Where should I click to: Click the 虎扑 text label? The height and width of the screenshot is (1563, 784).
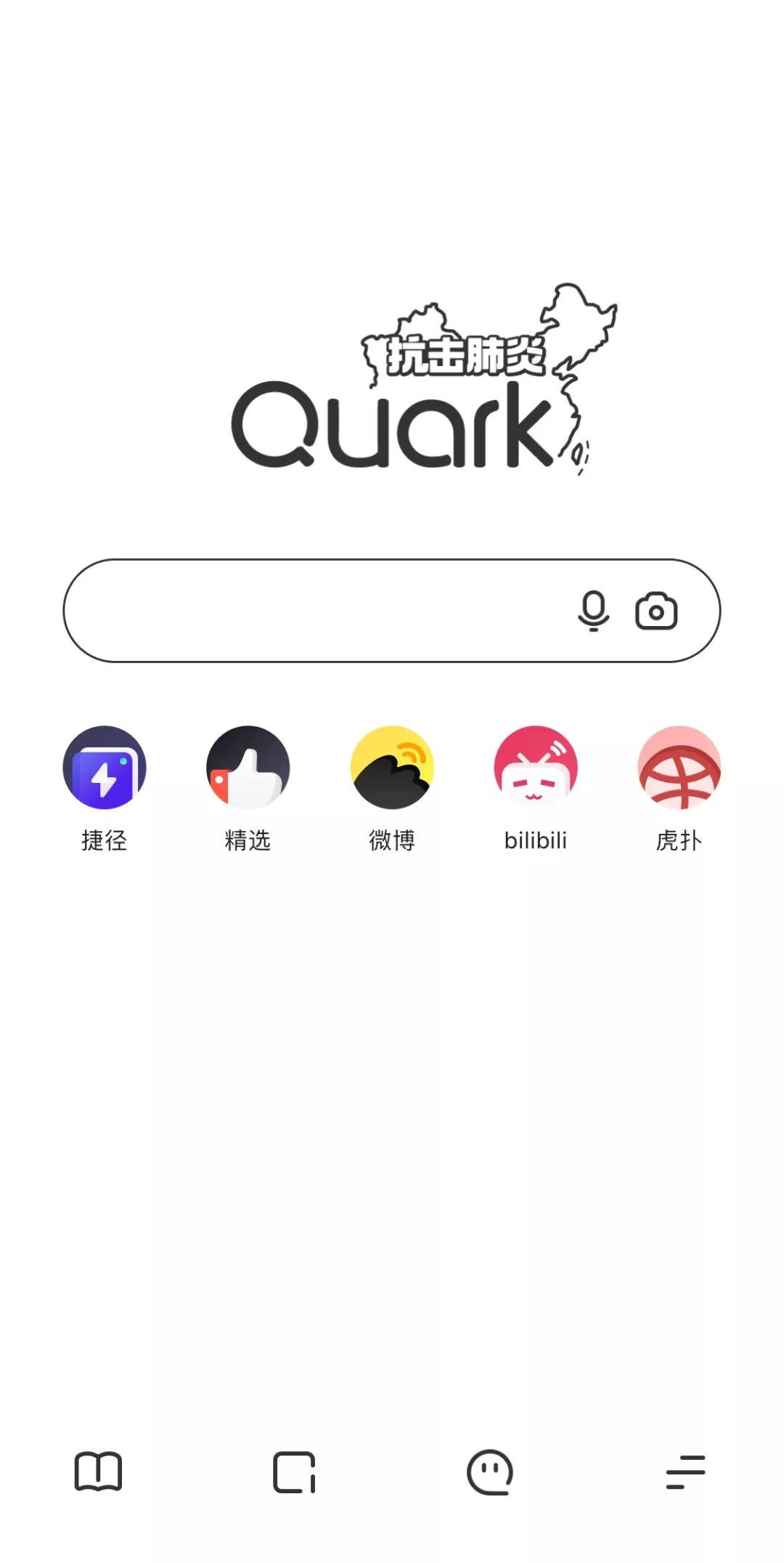pos(679,841)
